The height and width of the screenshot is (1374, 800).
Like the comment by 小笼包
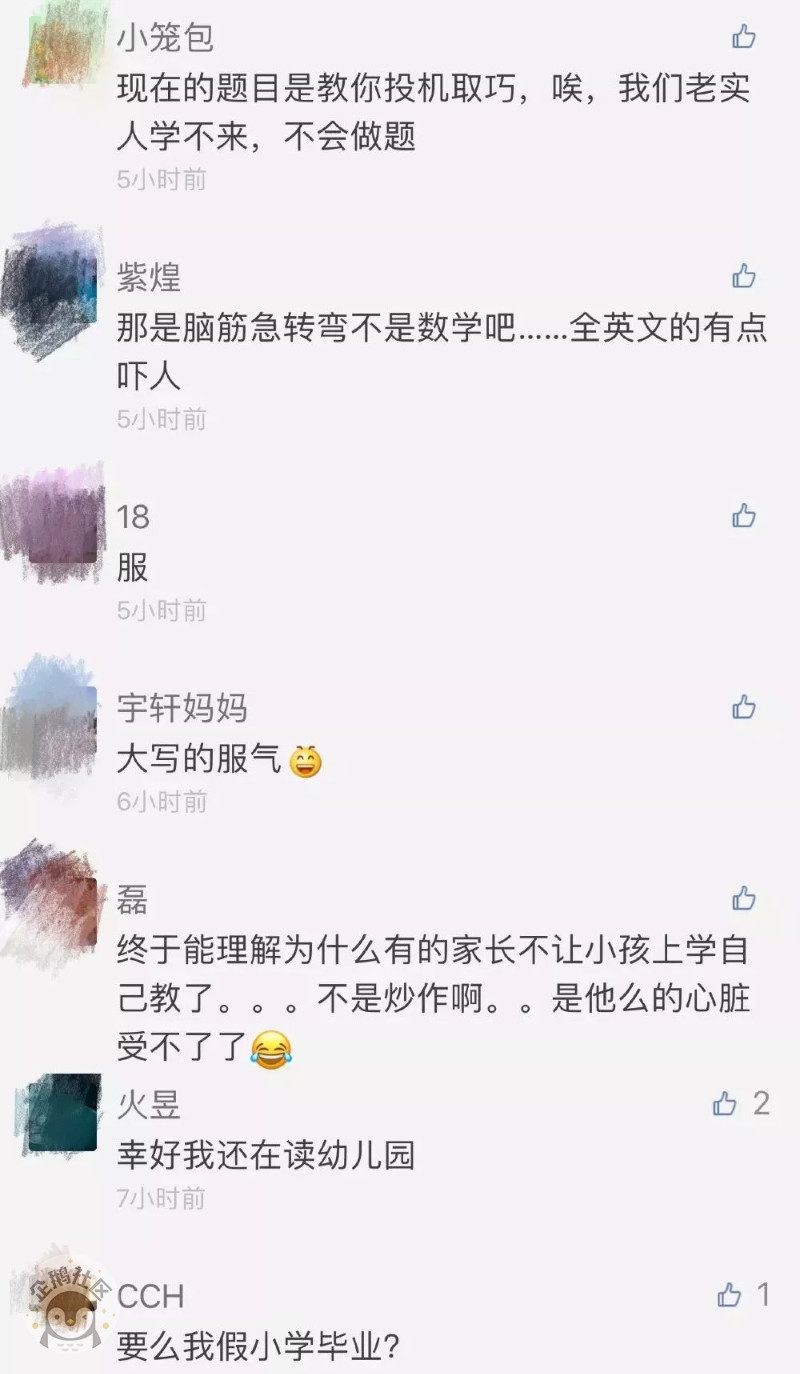coord(744,37)
